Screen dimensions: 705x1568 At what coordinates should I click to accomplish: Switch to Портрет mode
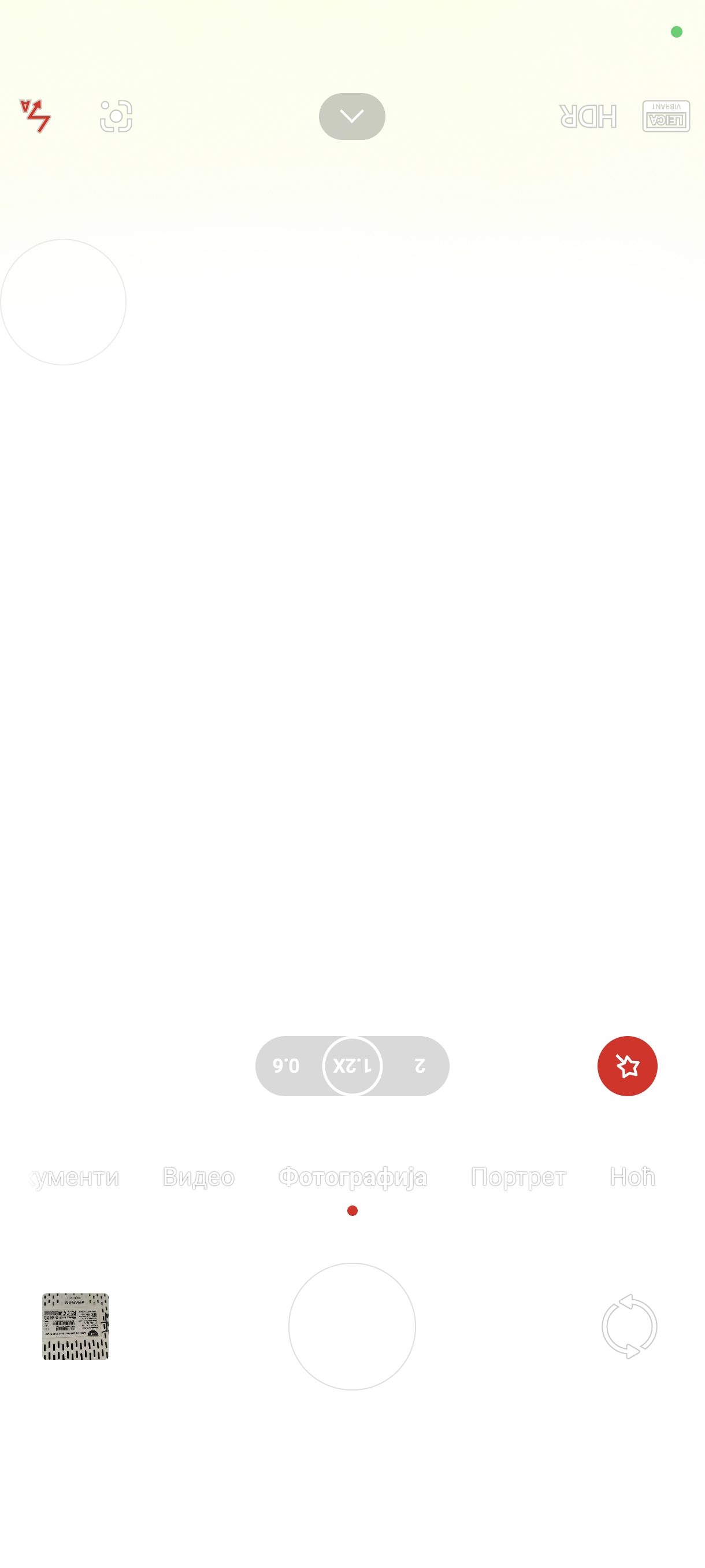click(x=518, y=1177)
